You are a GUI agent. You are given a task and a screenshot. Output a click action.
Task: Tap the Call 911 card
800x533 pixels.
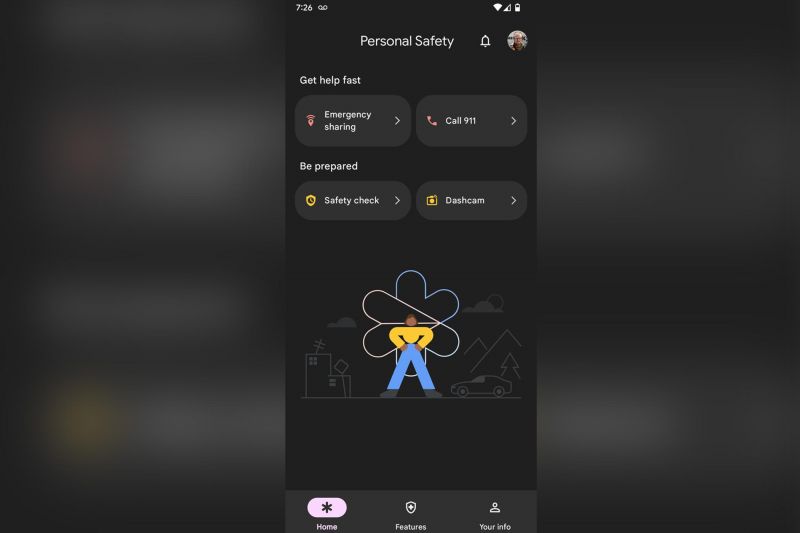(471, 121)
